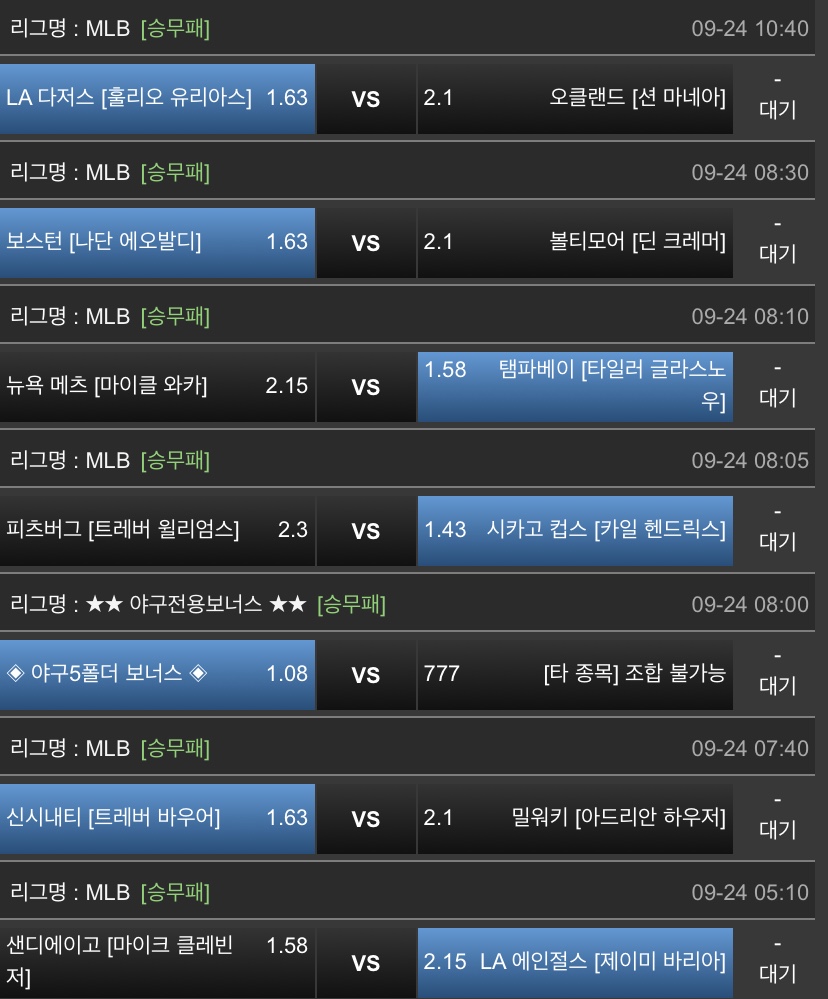
Task: Select 볼티모어 [딘 크레머] at 2.1
Action: (575, 242)
